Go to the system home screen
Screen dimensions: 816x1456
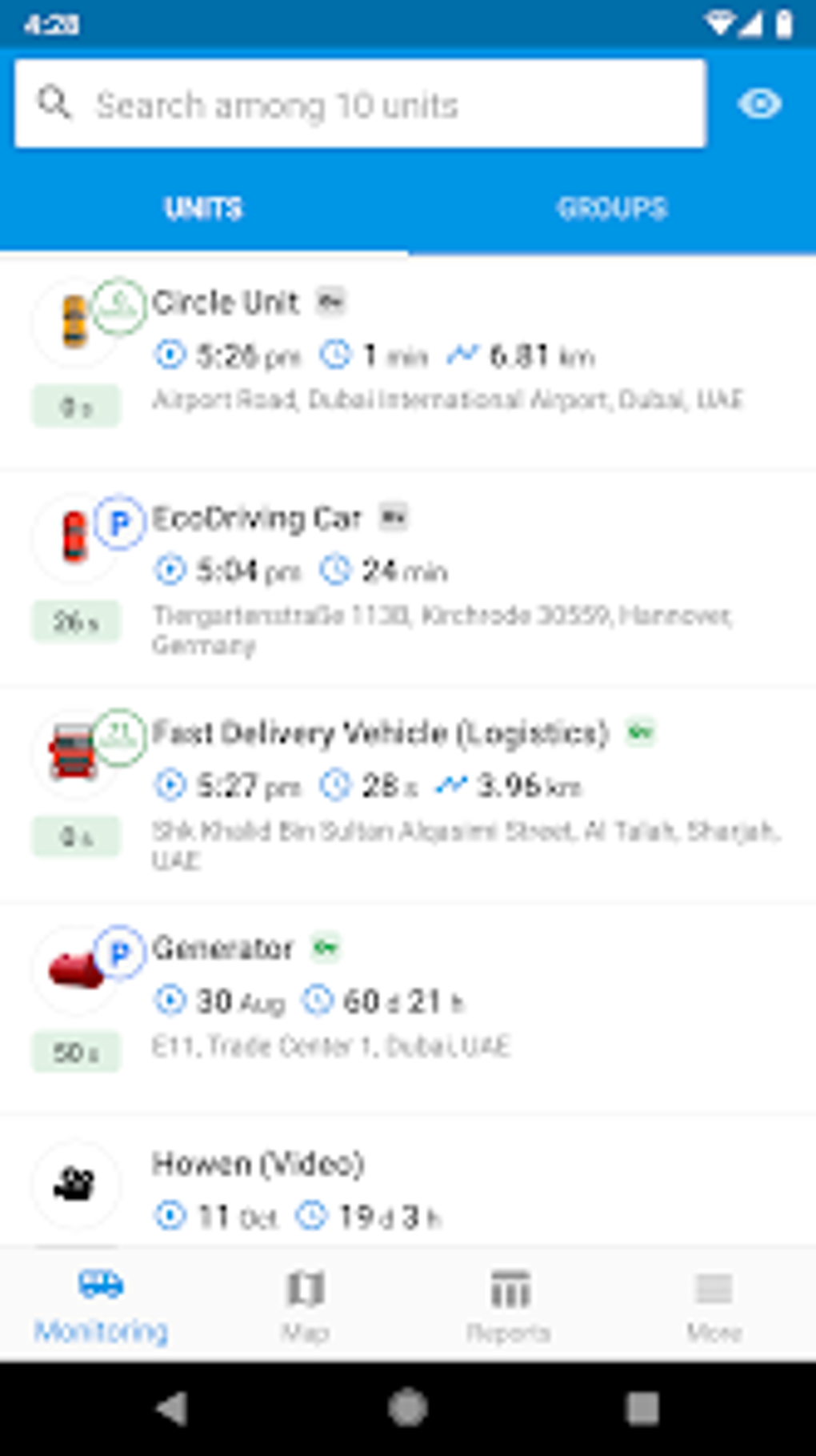[408, 1409]
